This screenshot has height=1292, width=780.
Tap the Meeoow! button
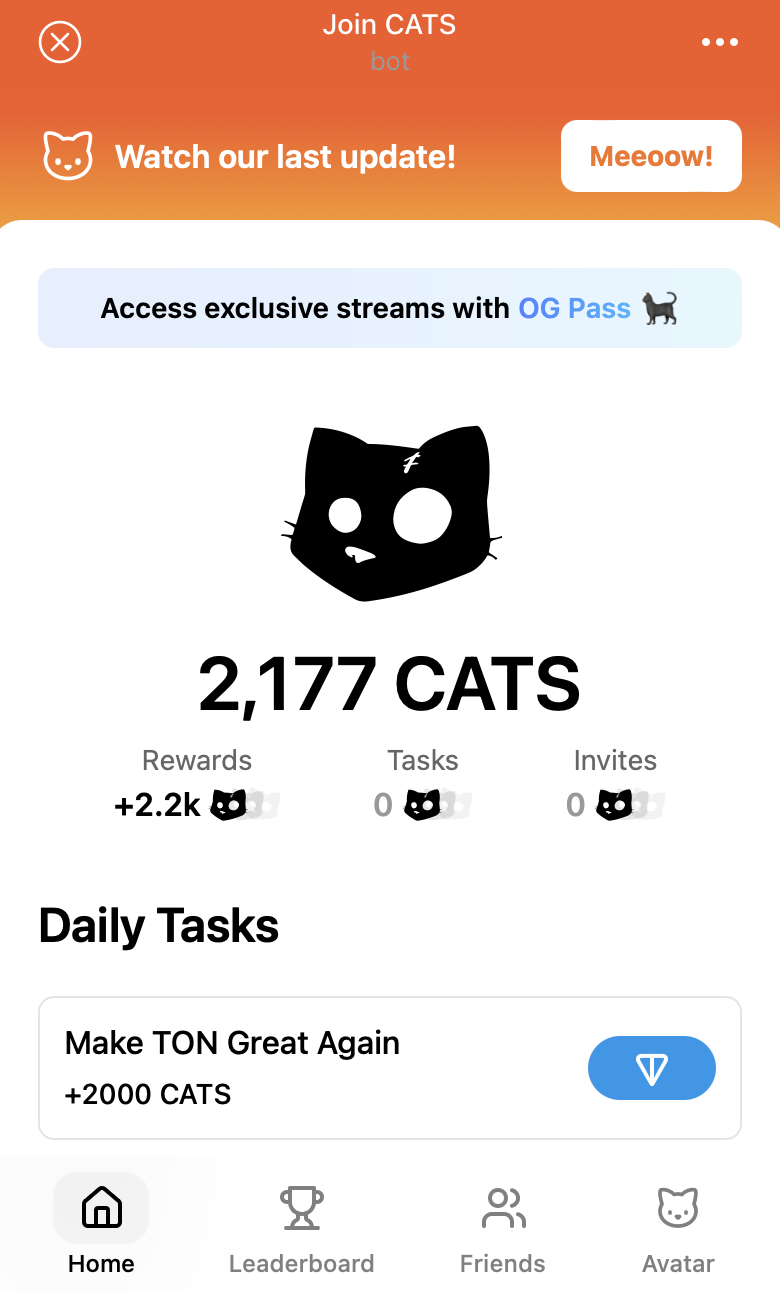(x=651, y=156)
